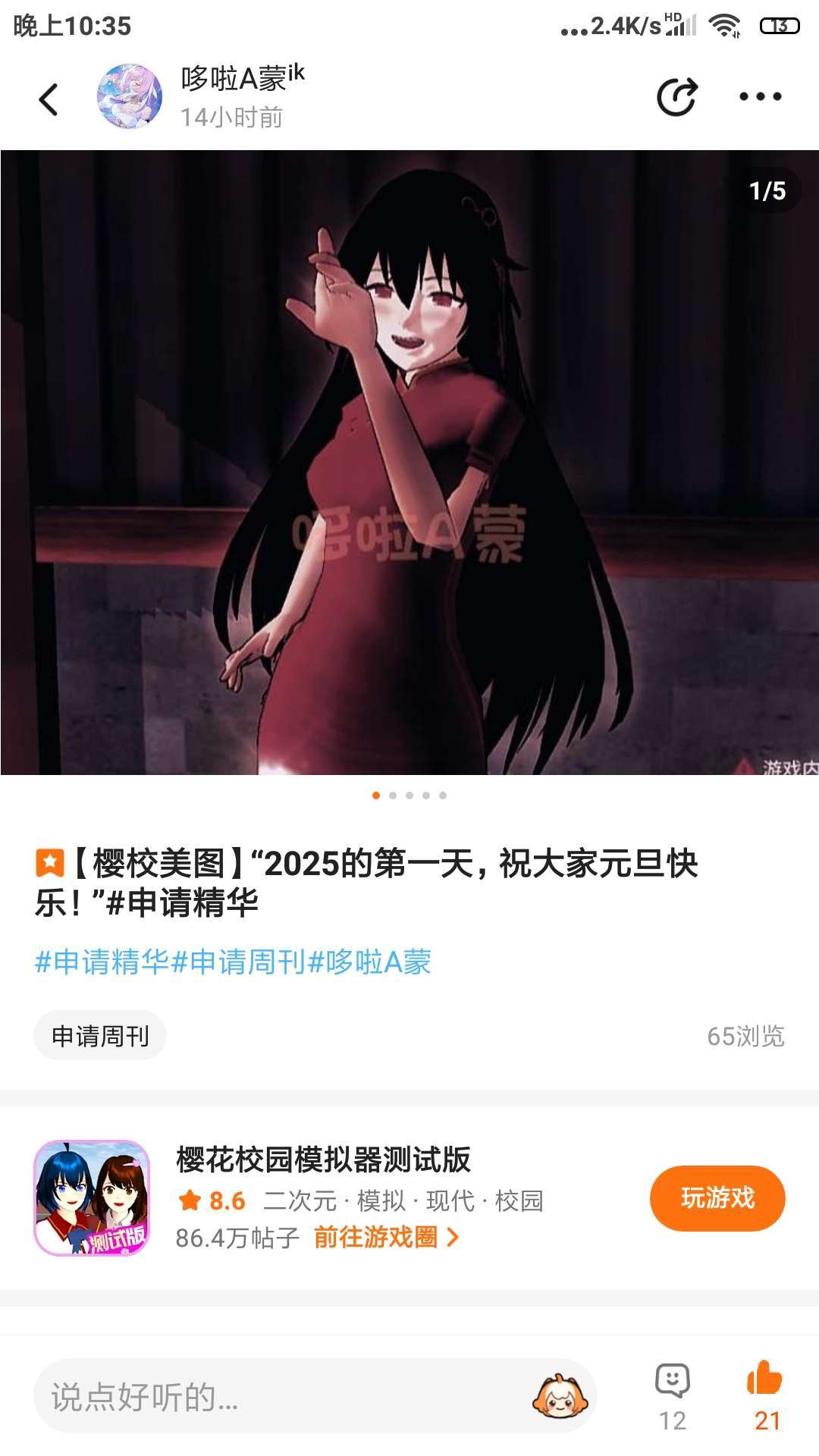Open the #申请周刊 hashtag link
The width and height of the screenshot is (819, 1456).
(238, 962)
